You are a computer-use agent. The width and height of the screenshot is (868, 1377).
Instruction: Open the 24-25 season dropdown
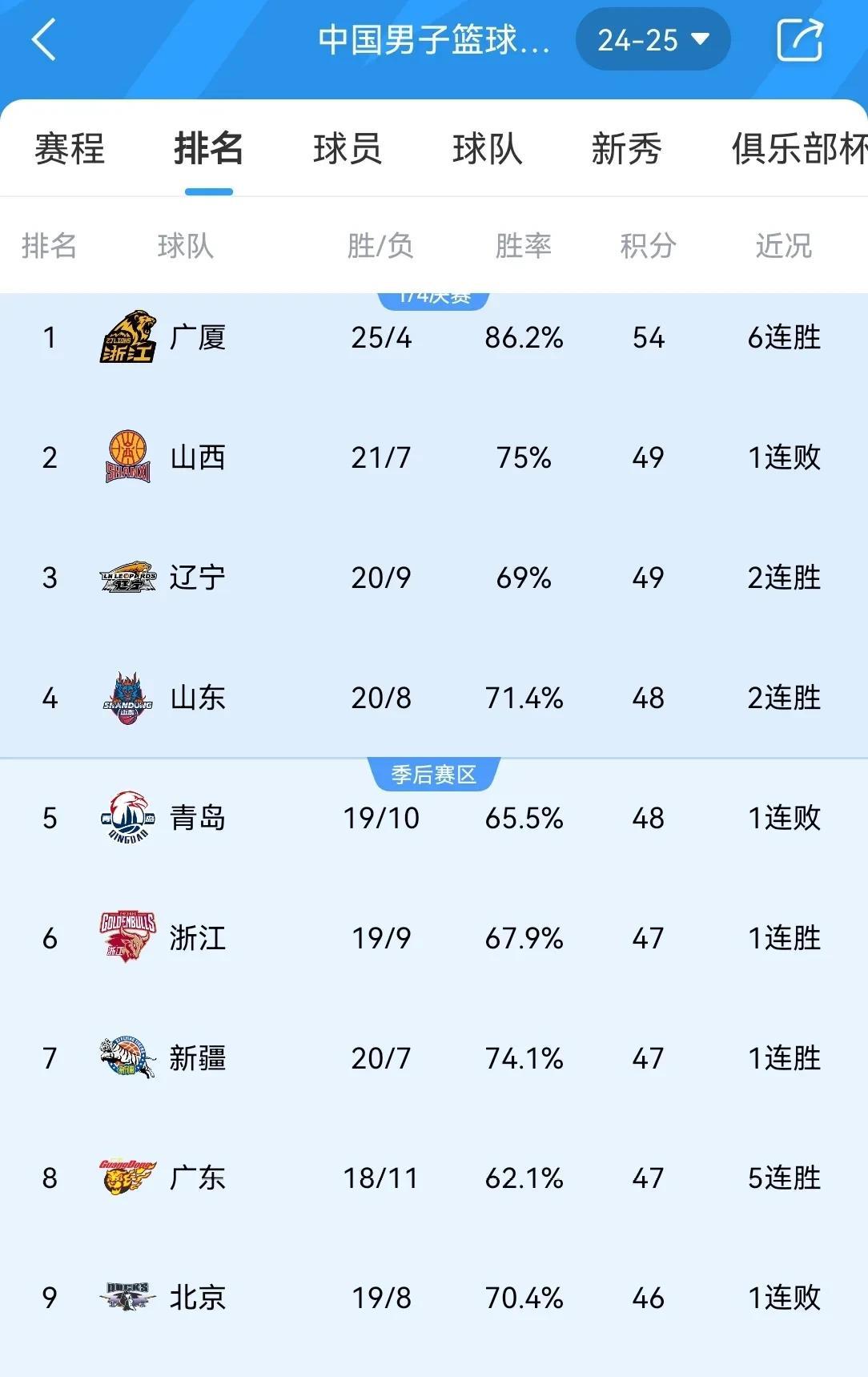pyautogui.click(x=651, y=38)
